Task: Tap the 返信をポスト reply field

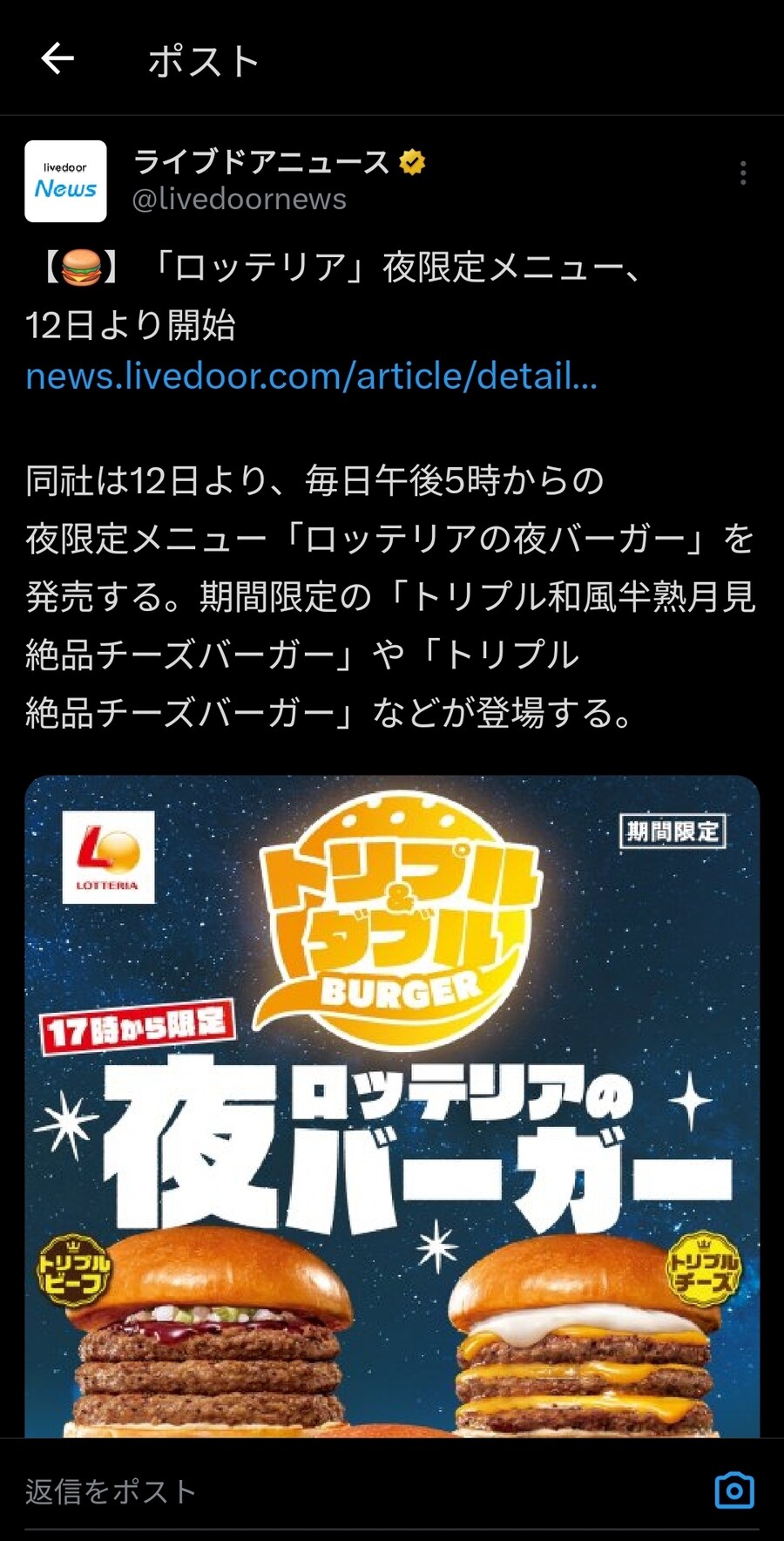Action: coord(348,1491)
